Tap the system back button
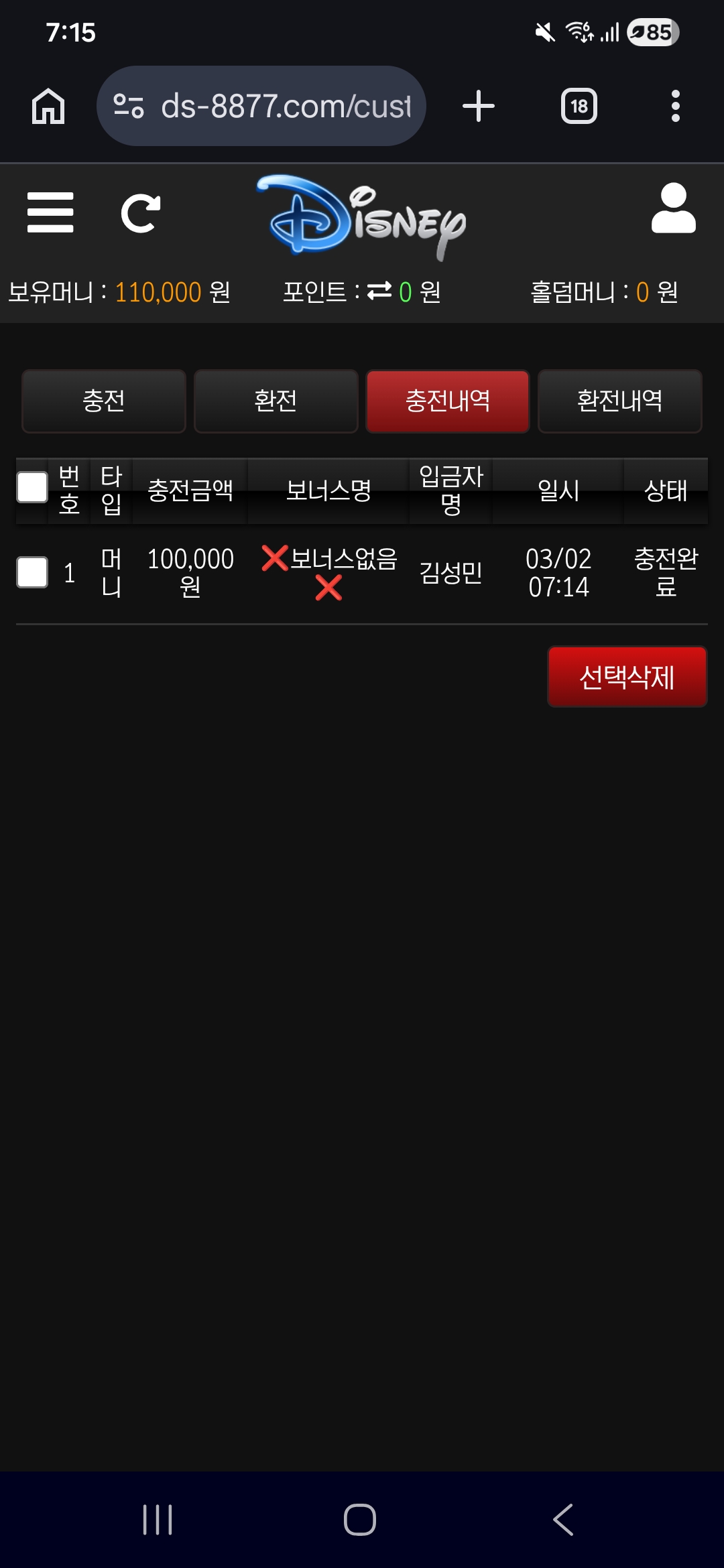Screen dimensions: 724x1568 [x=563, y=1520]
